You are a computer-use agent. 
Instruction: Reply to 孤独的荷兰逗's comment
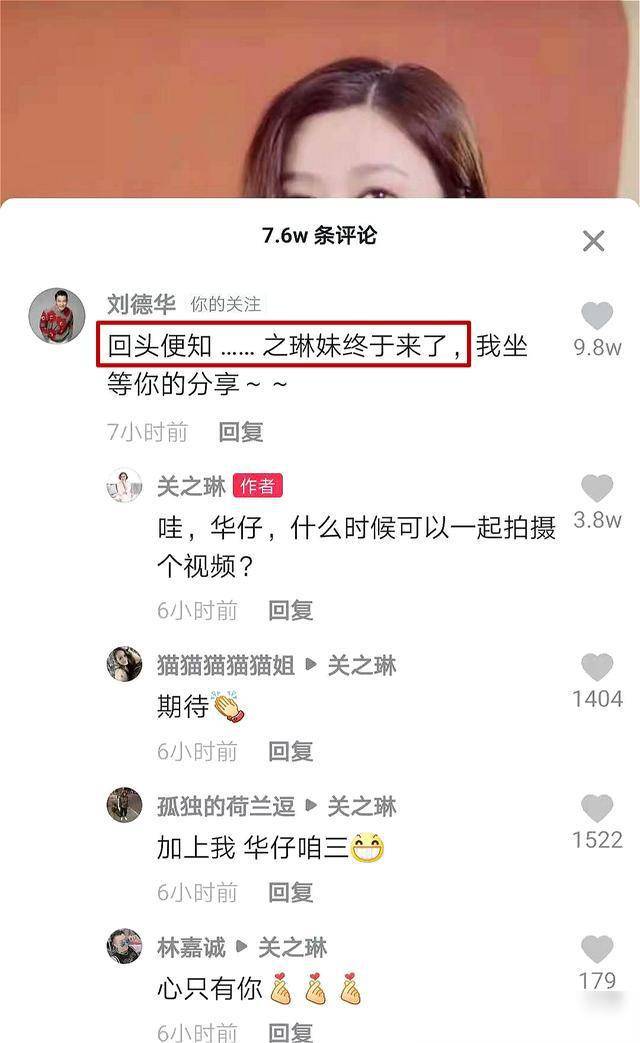291,892
